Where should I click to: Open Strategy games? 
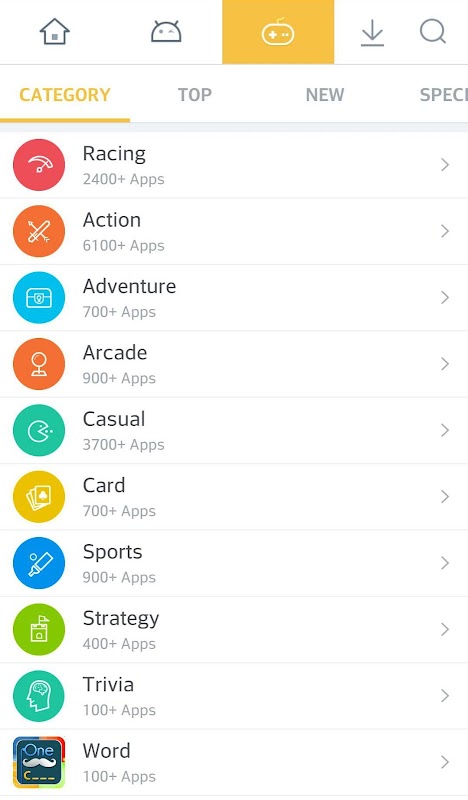[x=234, y=630]
